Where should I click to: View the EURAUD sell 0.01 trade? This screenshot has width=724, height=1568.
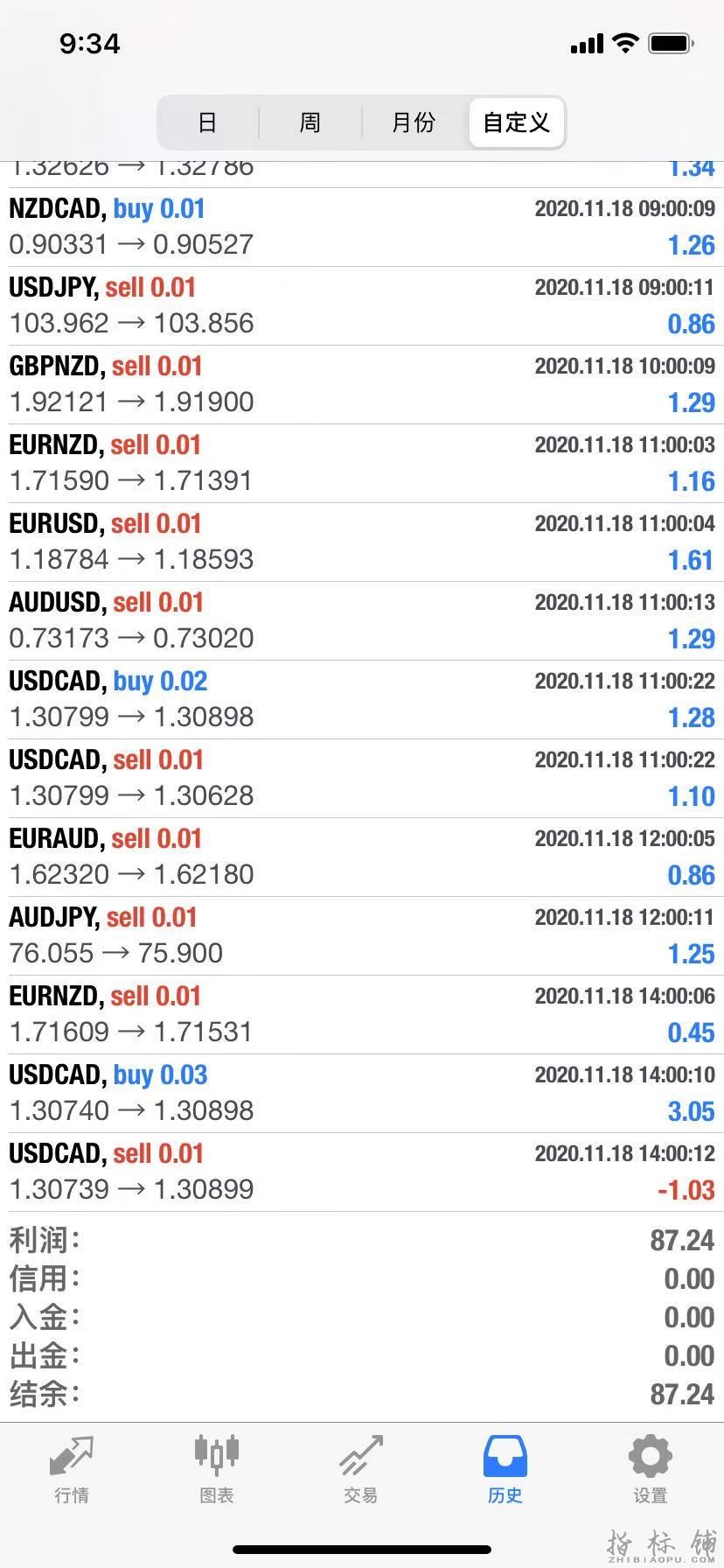(362, 857)
